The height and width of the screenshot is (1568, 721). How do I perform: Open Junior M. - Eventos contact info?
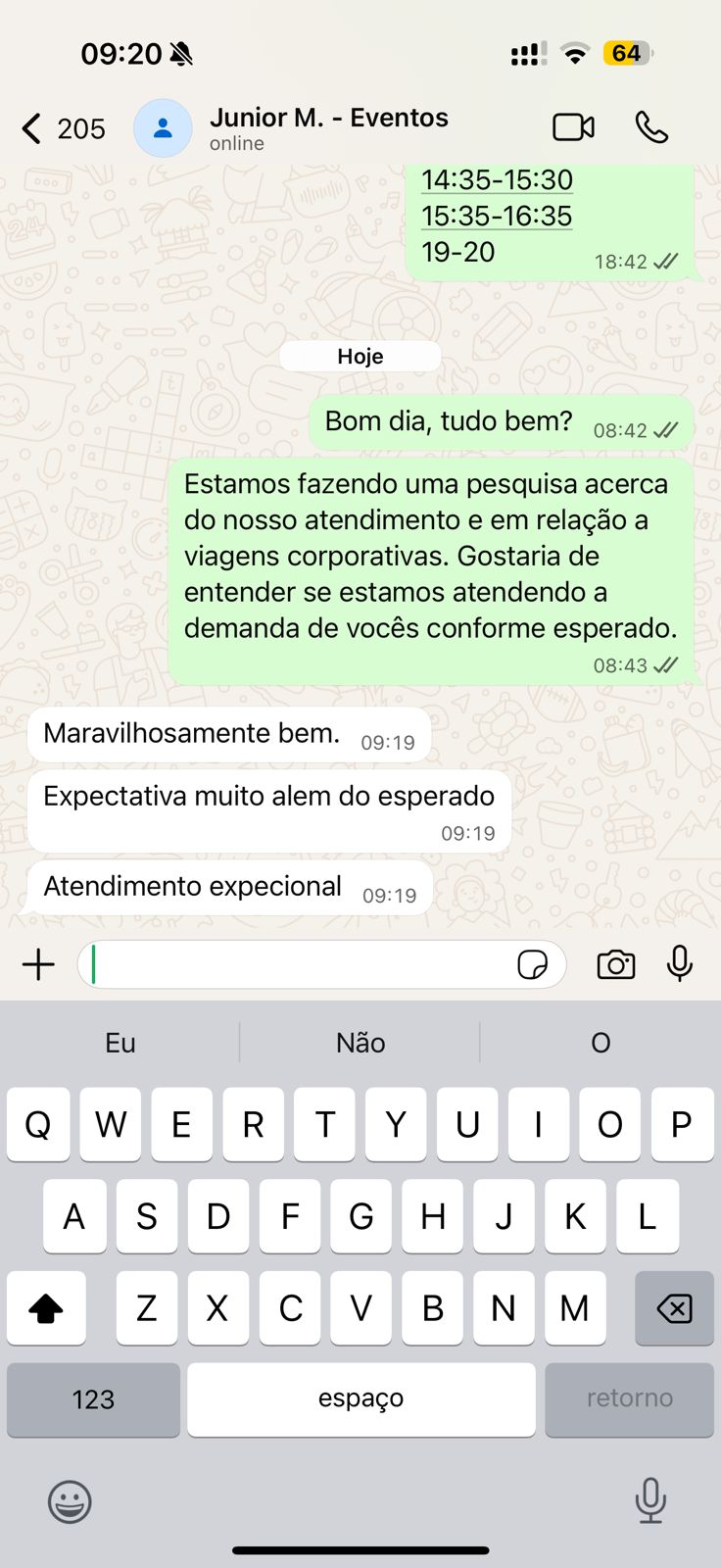click(x=328, y=128)
